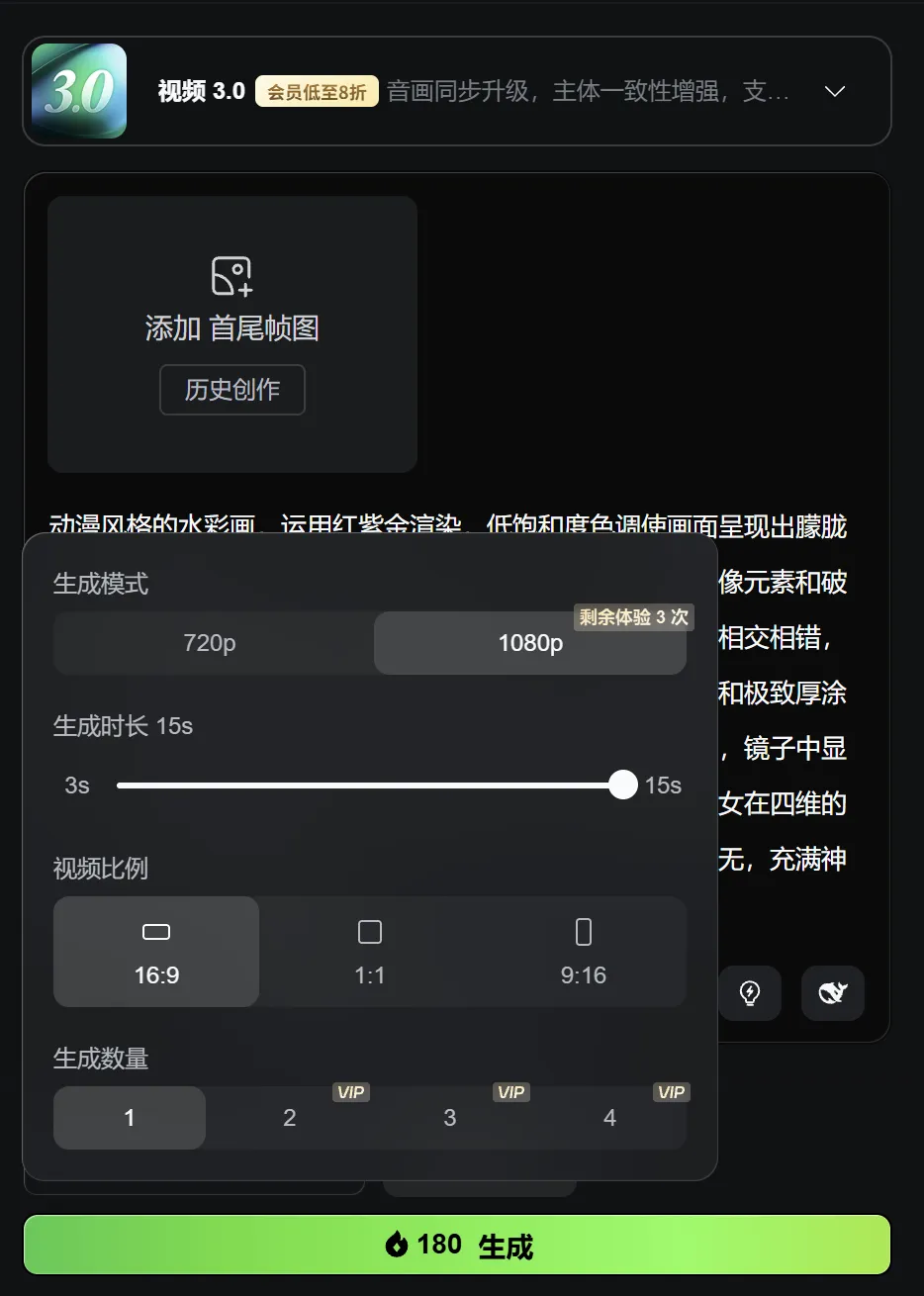This screenshot has width=924, height=1296.
Task: Select generation quantity 1
Action: 129,1117
